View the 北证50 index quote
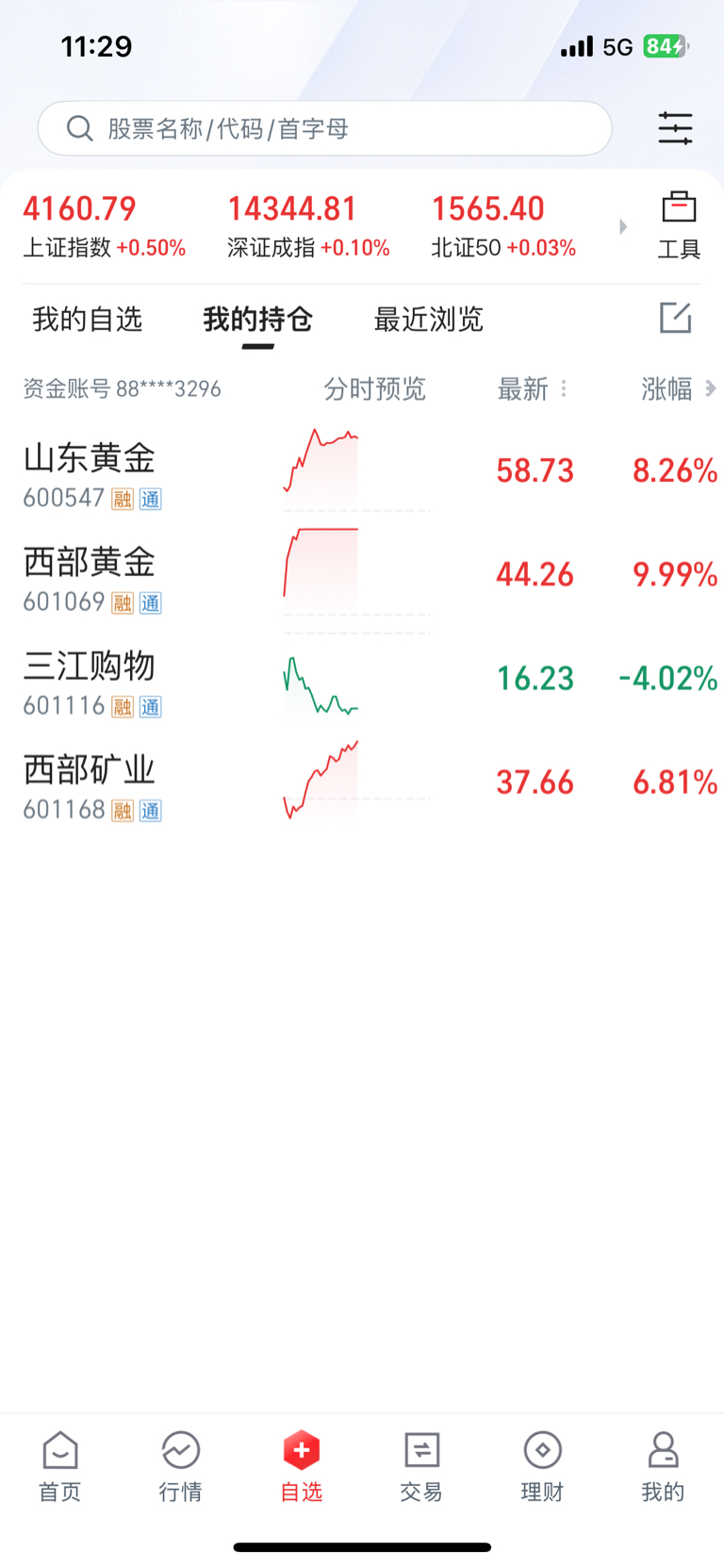 [503, 226]
